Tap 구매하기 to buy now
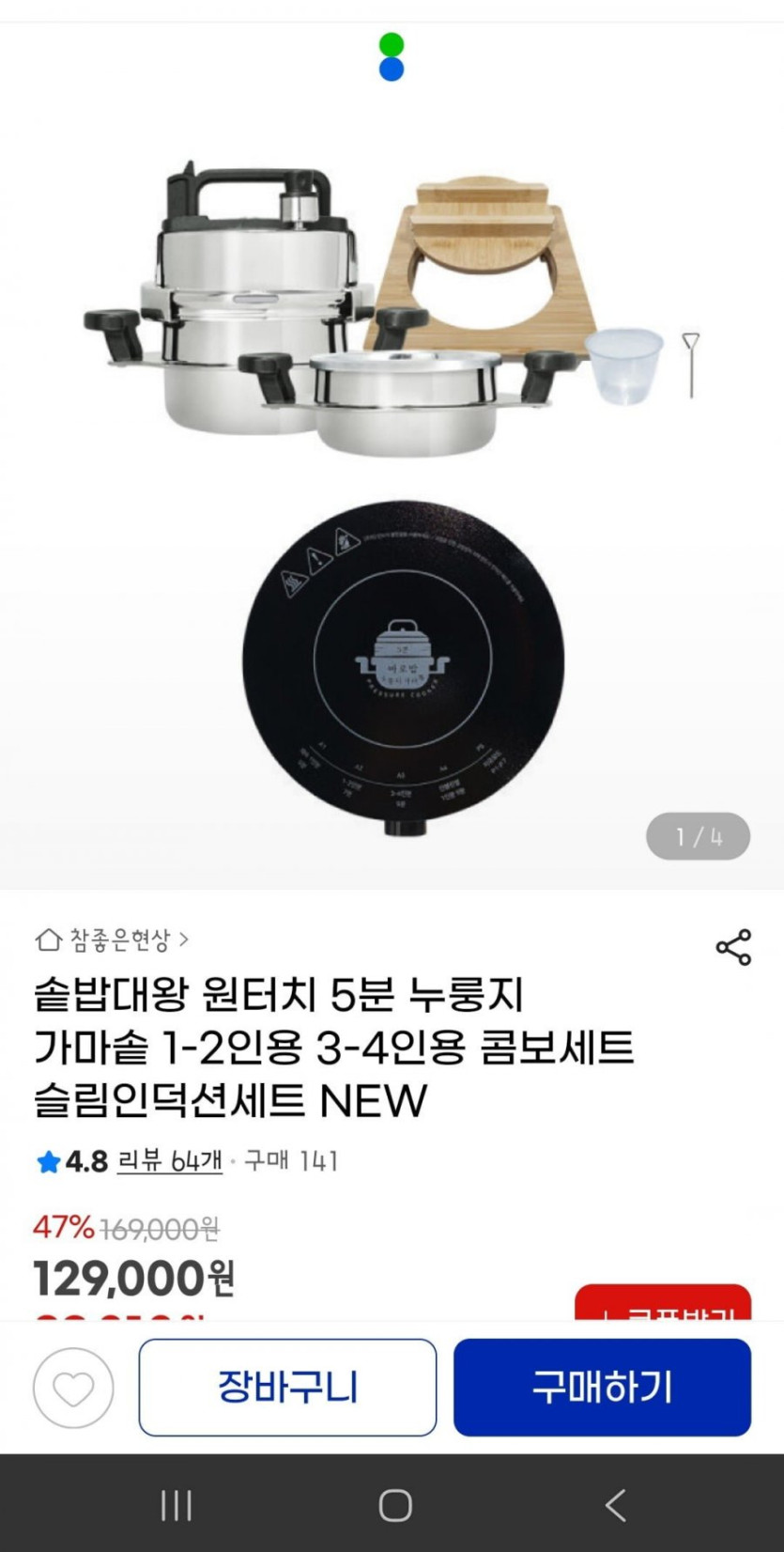The height and width of the screenshot is (1552, 784). coord(602,1388)
